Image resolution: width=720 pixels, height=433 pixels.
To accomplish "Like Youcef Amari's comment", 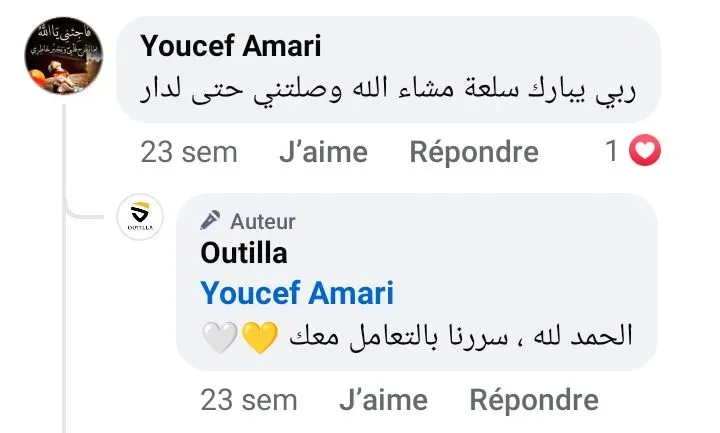I will [x=321, y=152].
